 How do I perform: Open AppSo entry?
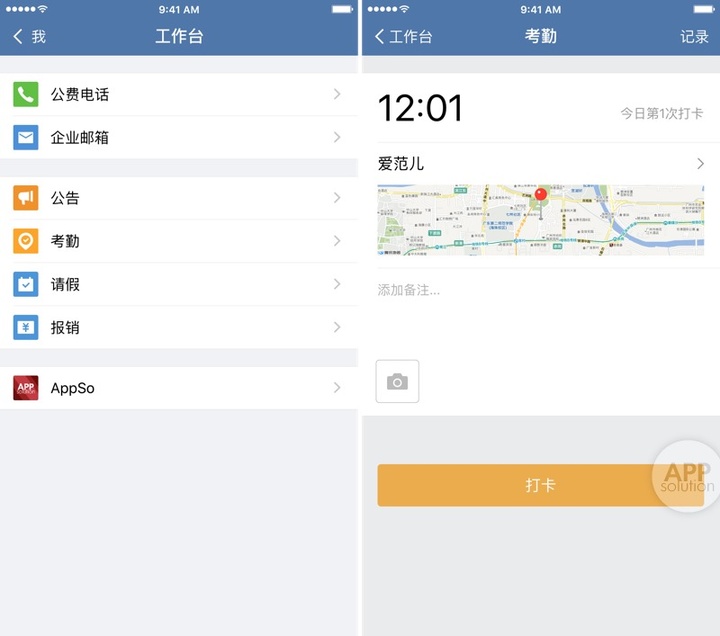point(178,388)
